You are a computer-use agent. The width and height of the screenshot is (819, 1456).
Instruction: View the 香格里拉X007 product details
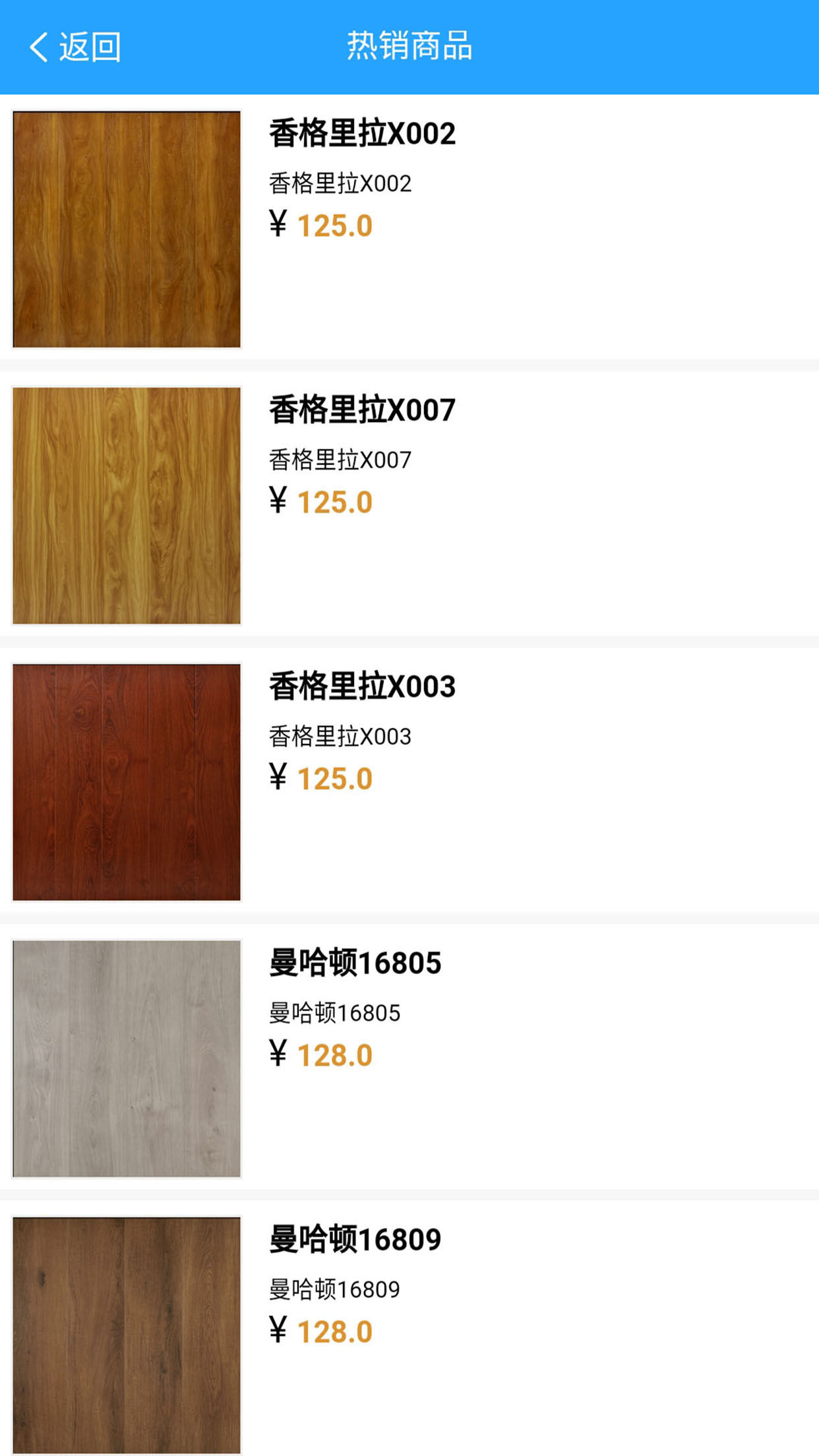[362, 410]
